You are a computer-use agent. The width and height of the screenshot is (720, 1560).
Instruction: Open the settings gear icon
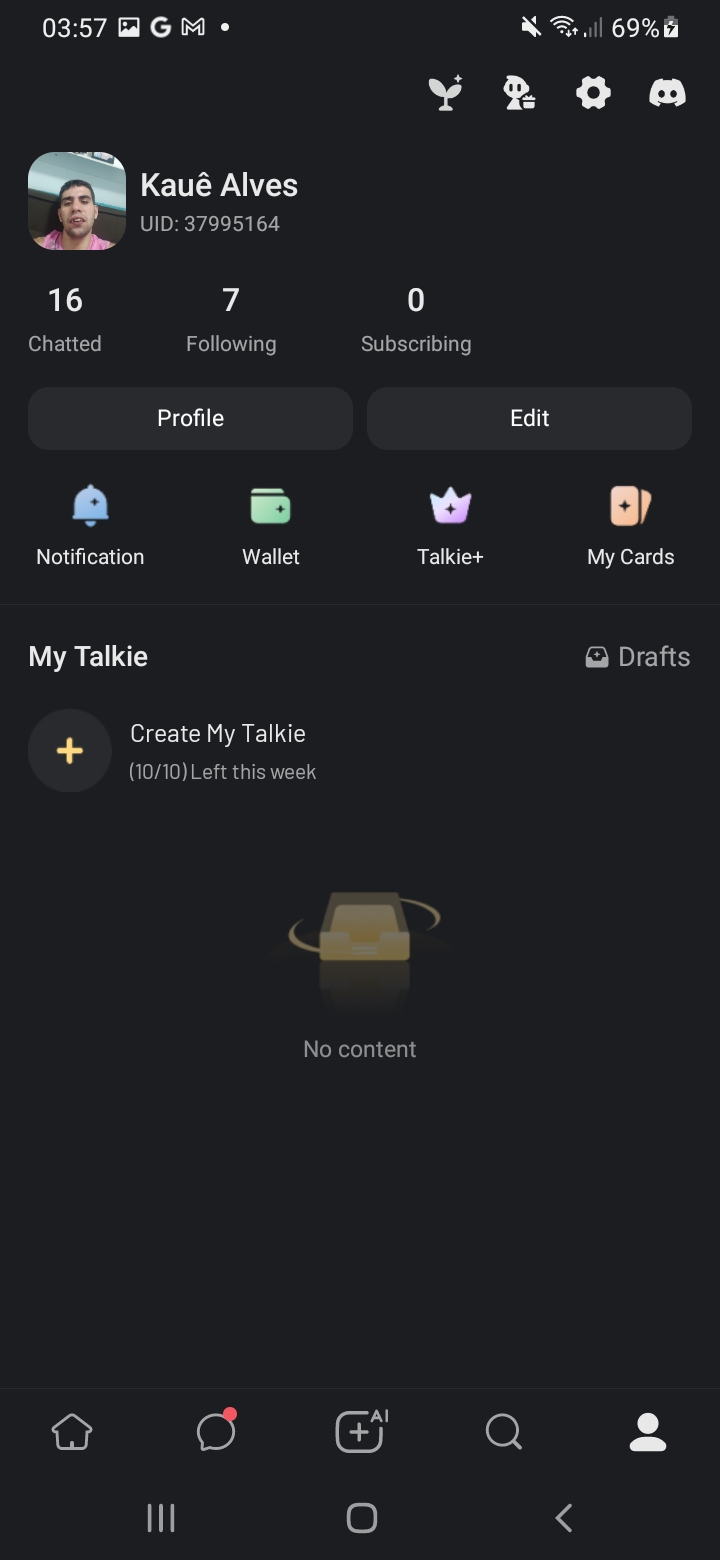click(593, 94)
